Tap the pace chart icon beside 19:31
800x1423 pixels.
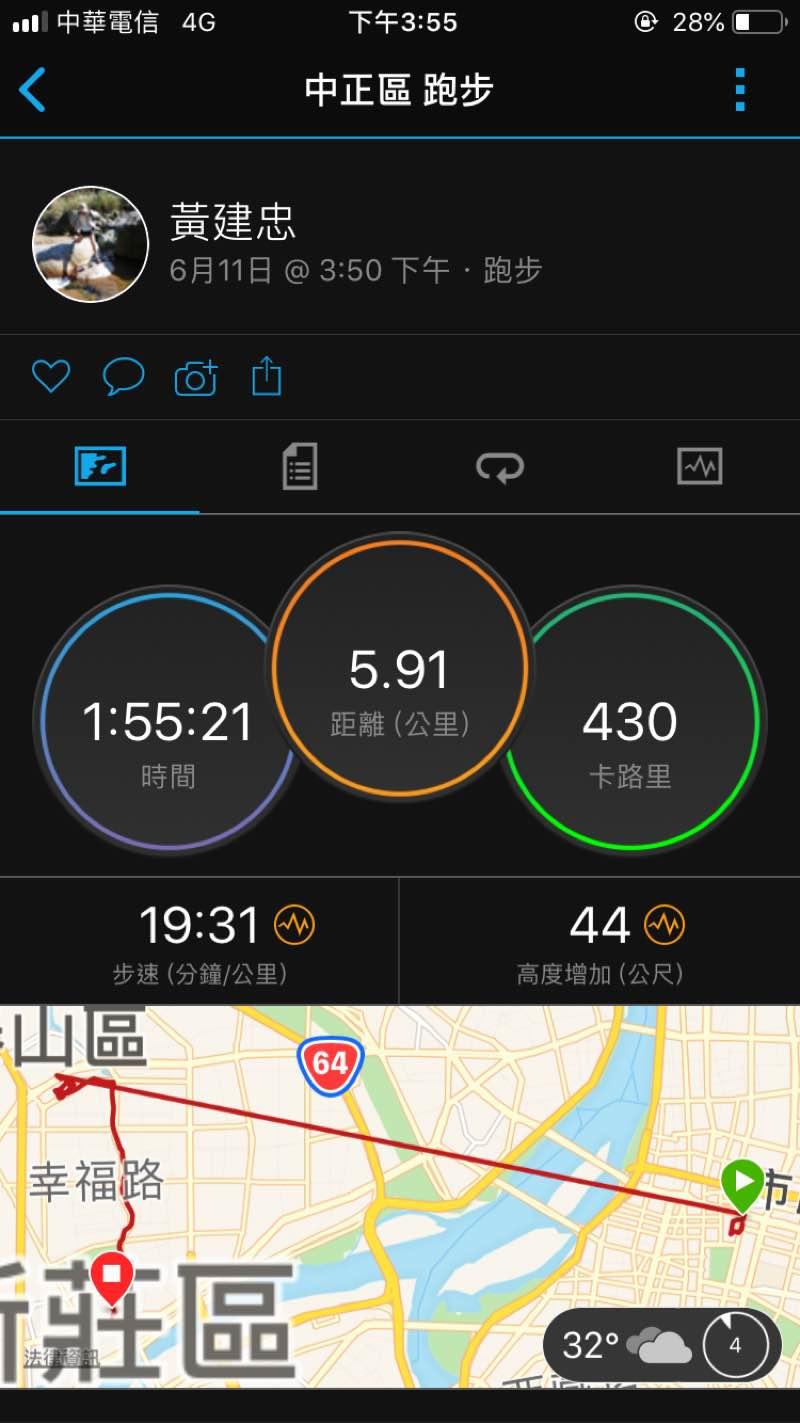click(294, 925)
